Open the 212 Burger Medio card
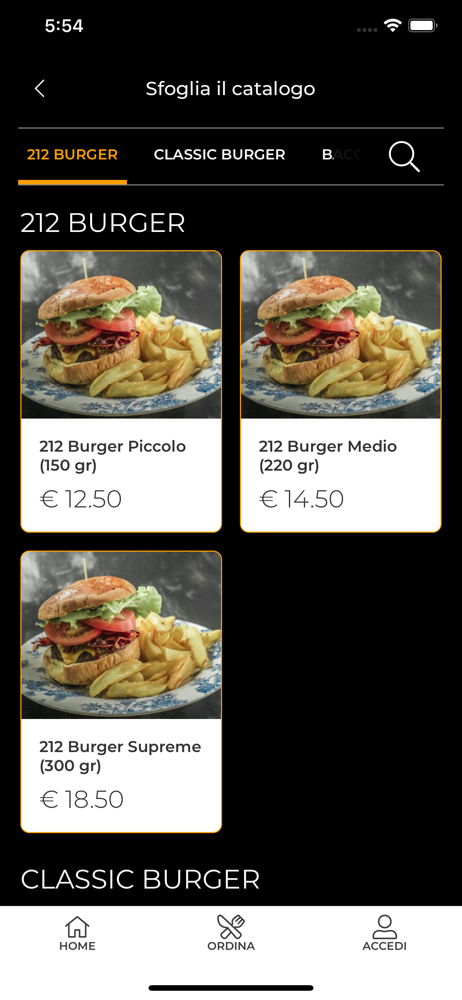 click(341, 391)
